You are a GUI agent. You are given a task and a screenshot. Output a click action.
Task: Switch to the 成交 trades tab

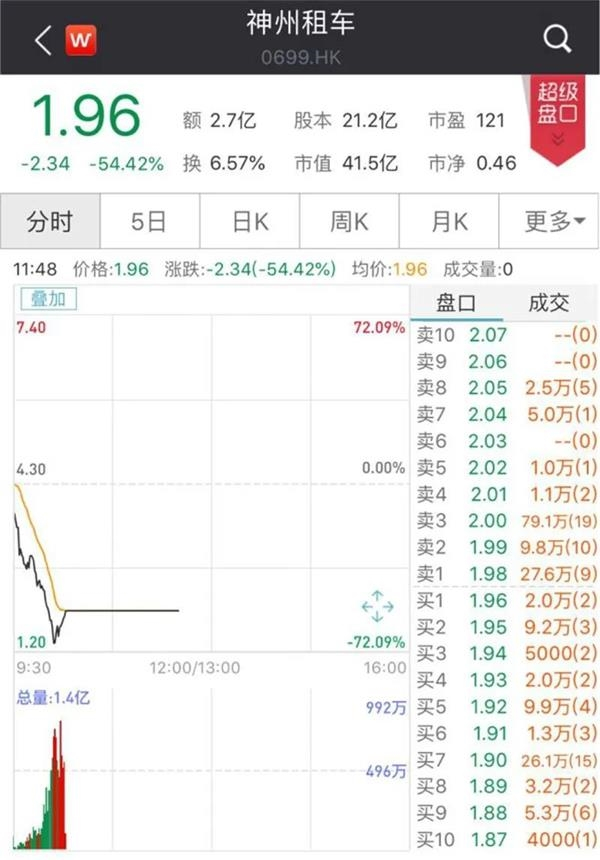pos(547,304)
